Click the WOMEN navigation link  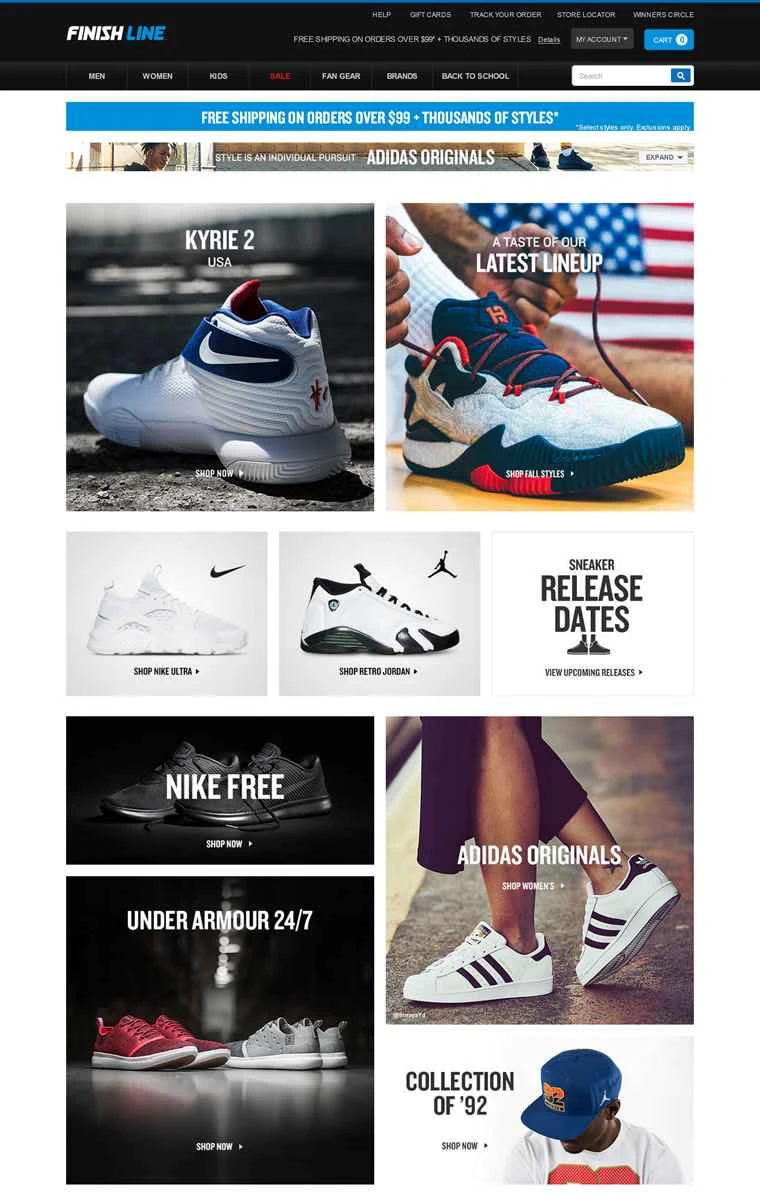pyautogui.click(x=156, y=75)
